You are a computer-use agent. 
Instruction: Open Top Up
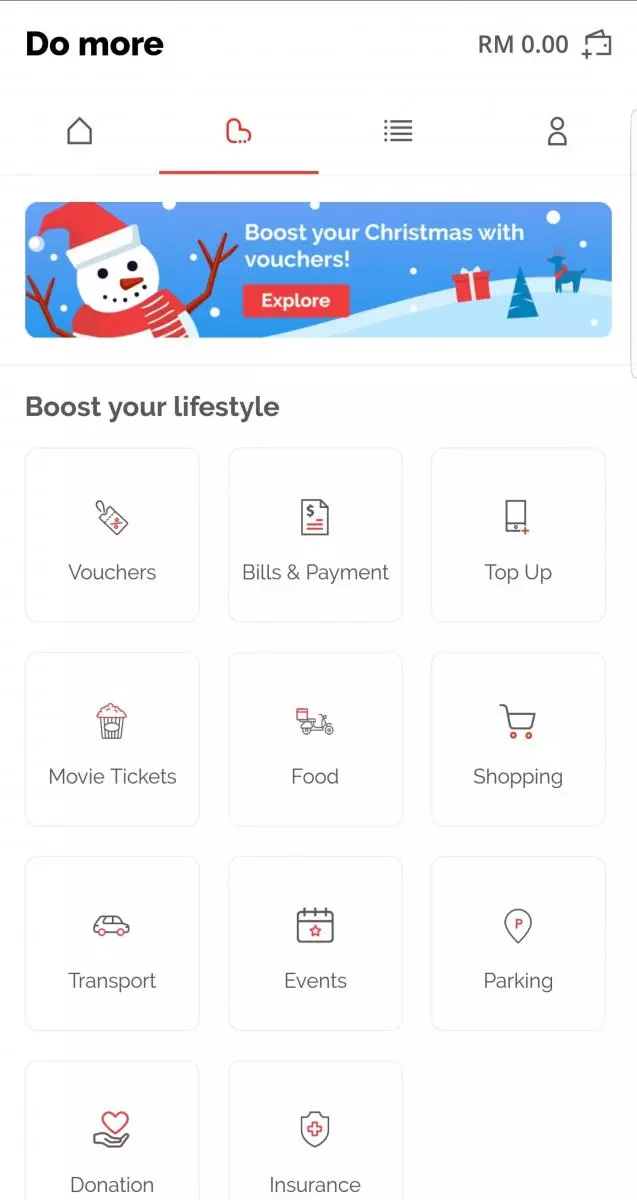[518, 535]
